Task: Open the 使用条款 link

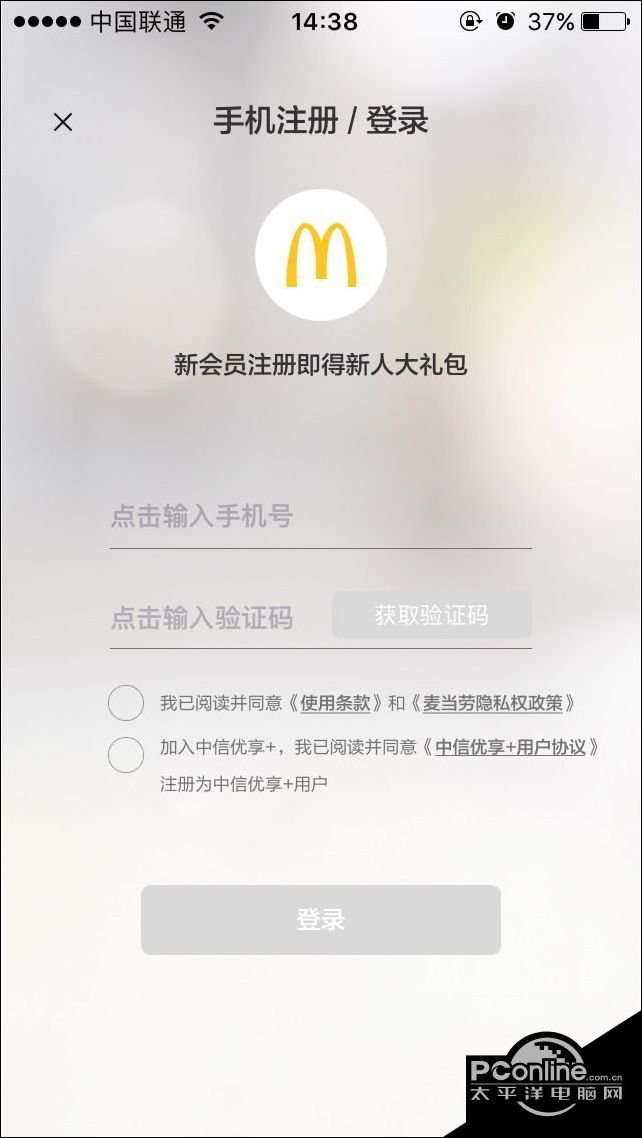Action: pyautogui.click(x=335, y=703)
